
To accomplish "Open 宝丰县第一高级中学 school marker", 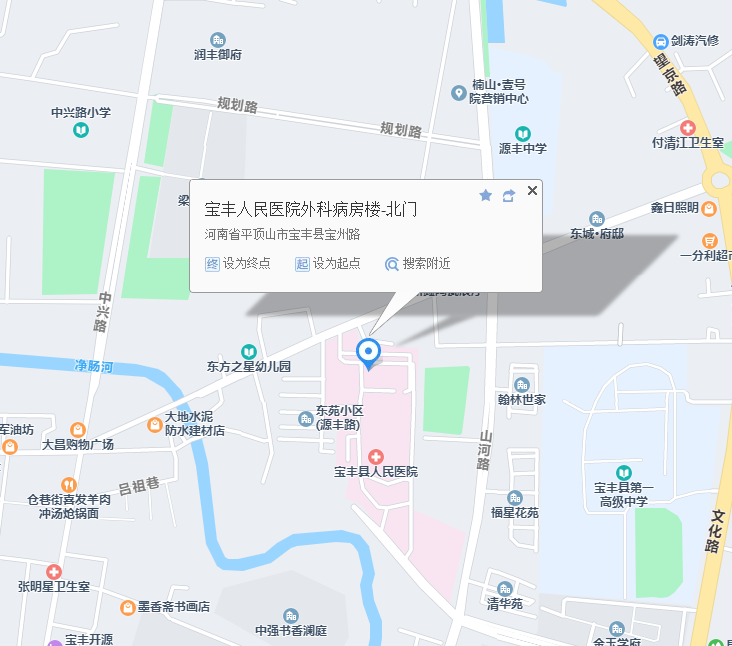I will pos(624,472).
